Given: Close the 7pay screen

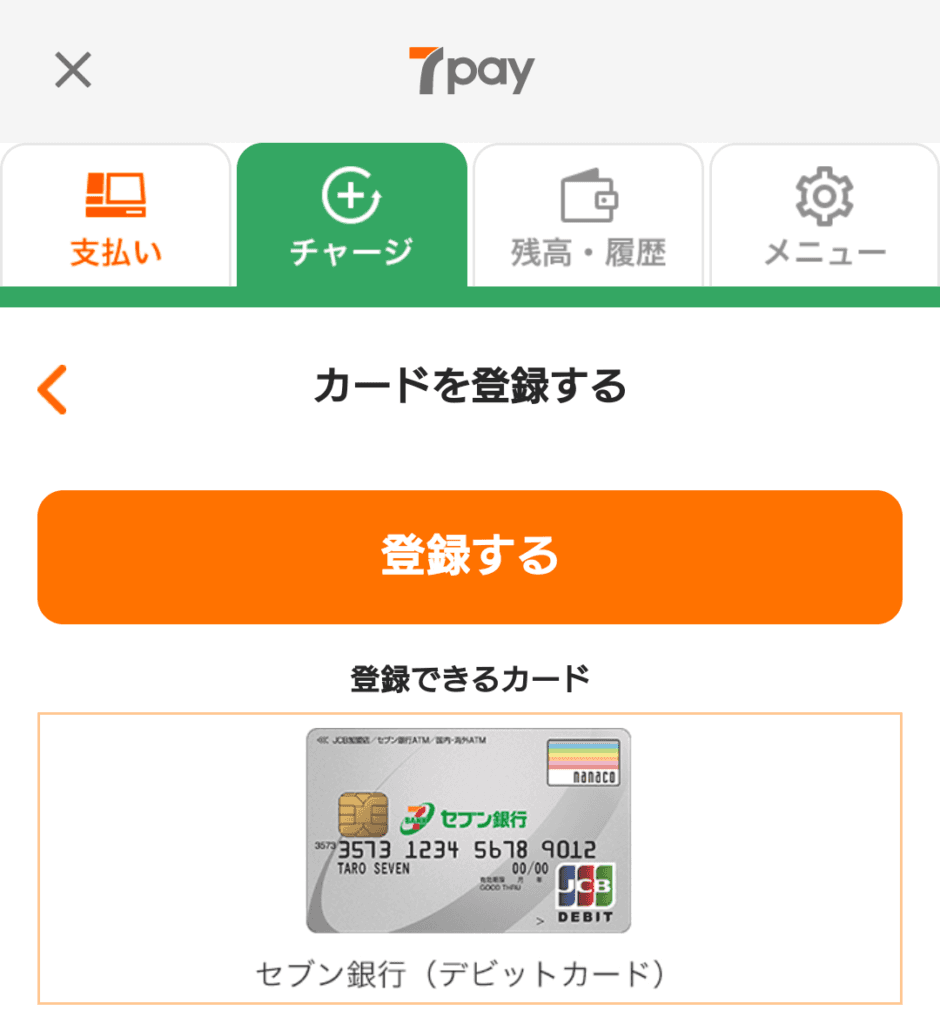Looking at the screenshot, I should tap(73, 70).
